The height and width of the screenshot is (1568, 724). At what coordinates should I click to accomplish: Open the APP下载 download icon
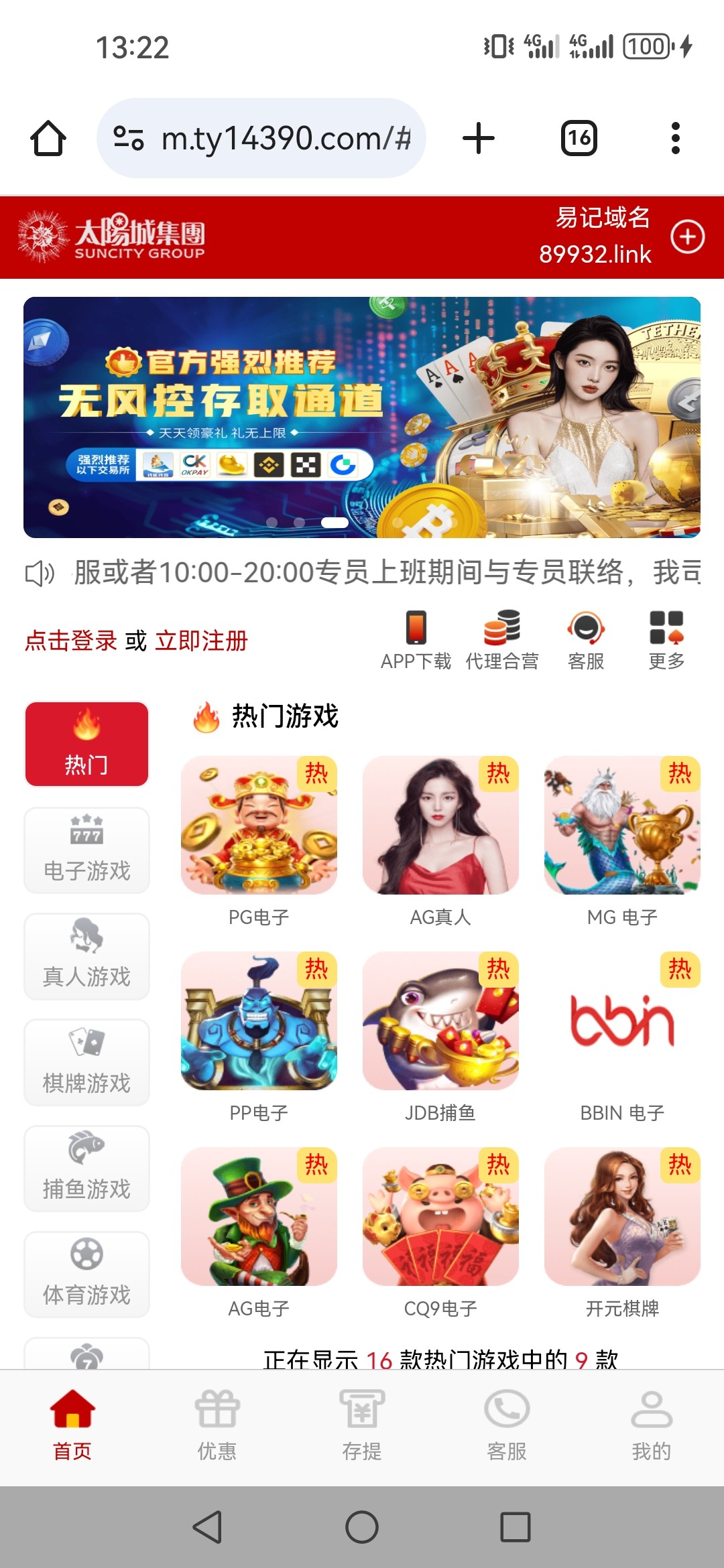pyautogui.click(x=416, y=637)
